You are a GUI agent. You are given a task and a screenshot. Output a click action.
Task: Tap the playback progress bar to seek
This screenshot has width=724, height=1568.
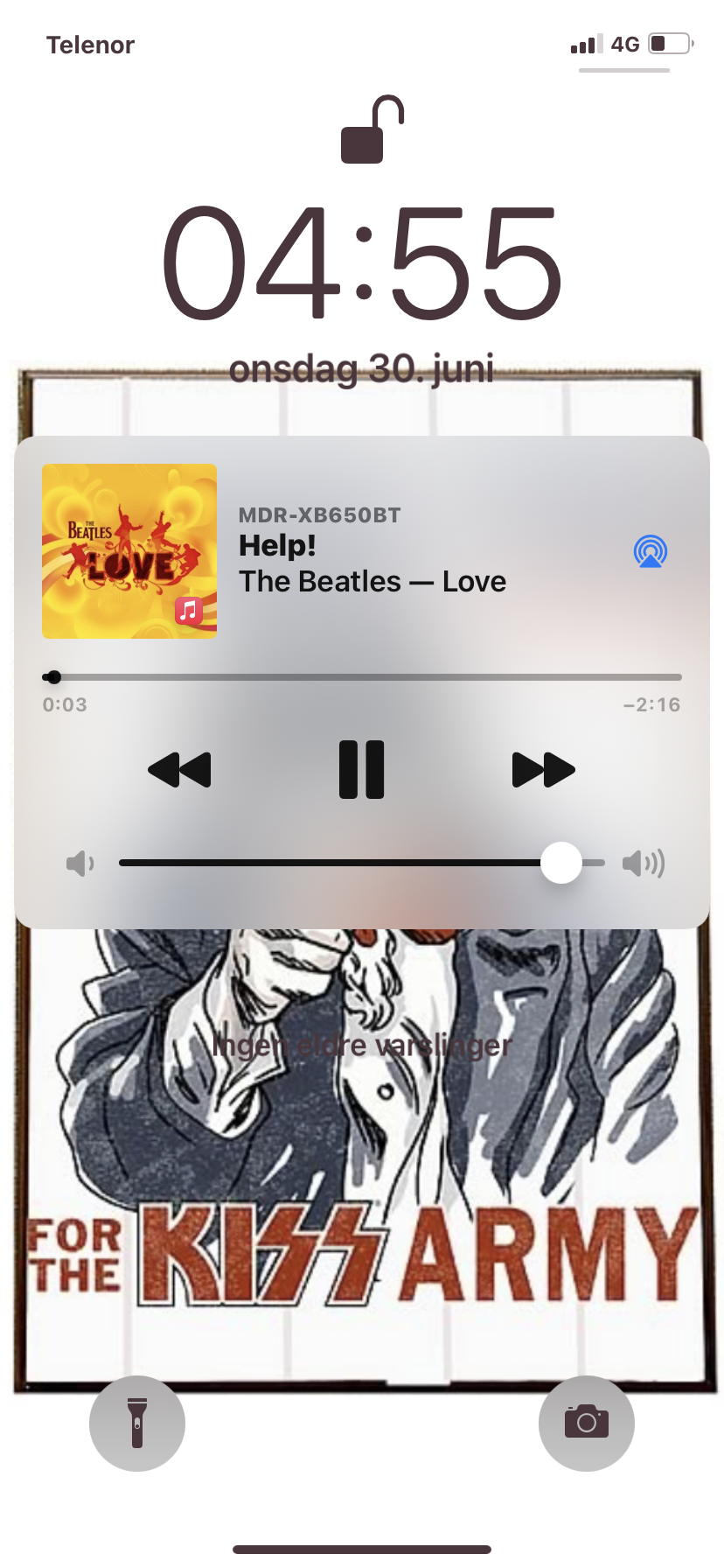362,677
